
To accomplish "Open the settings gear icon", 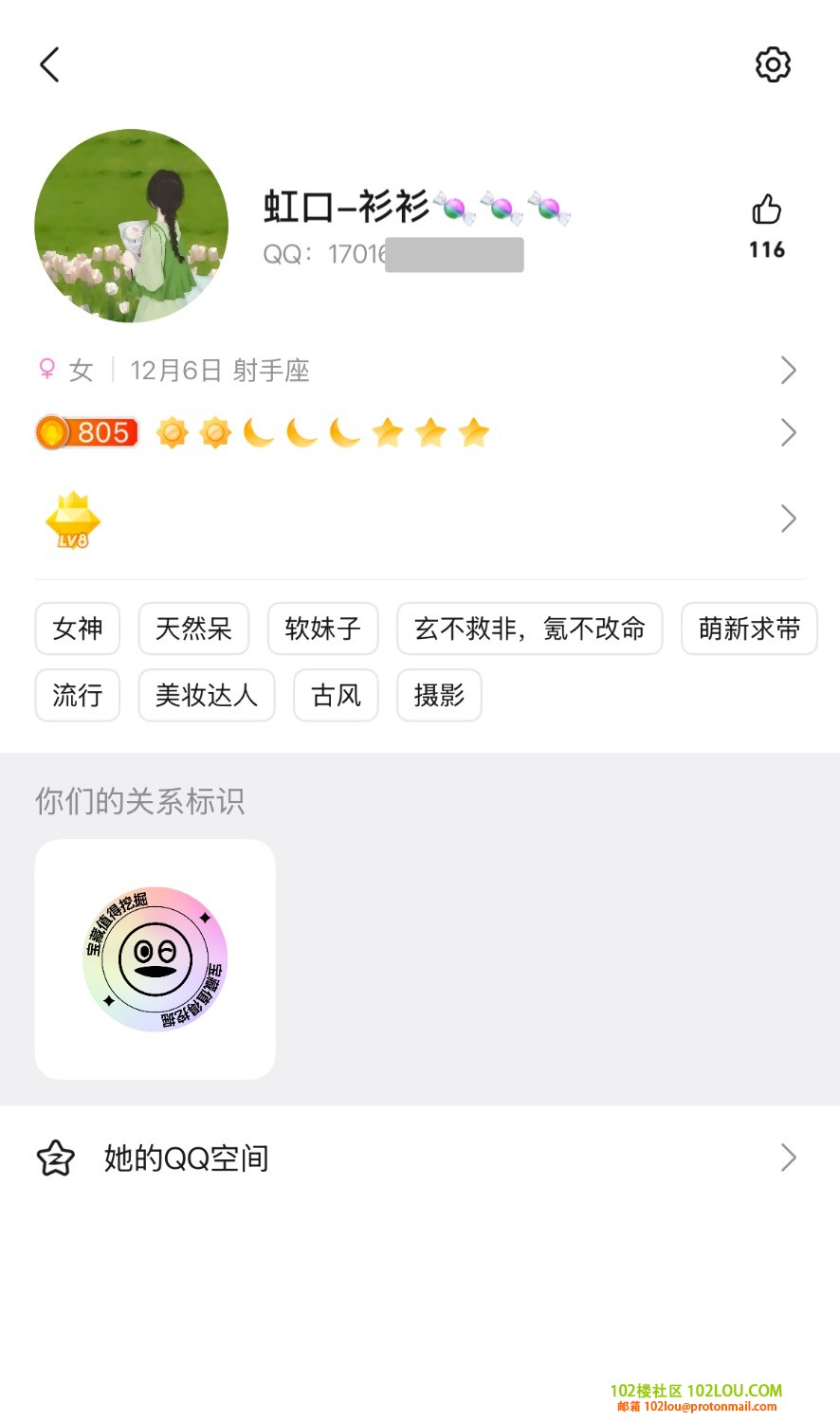I will coord(773,64).
